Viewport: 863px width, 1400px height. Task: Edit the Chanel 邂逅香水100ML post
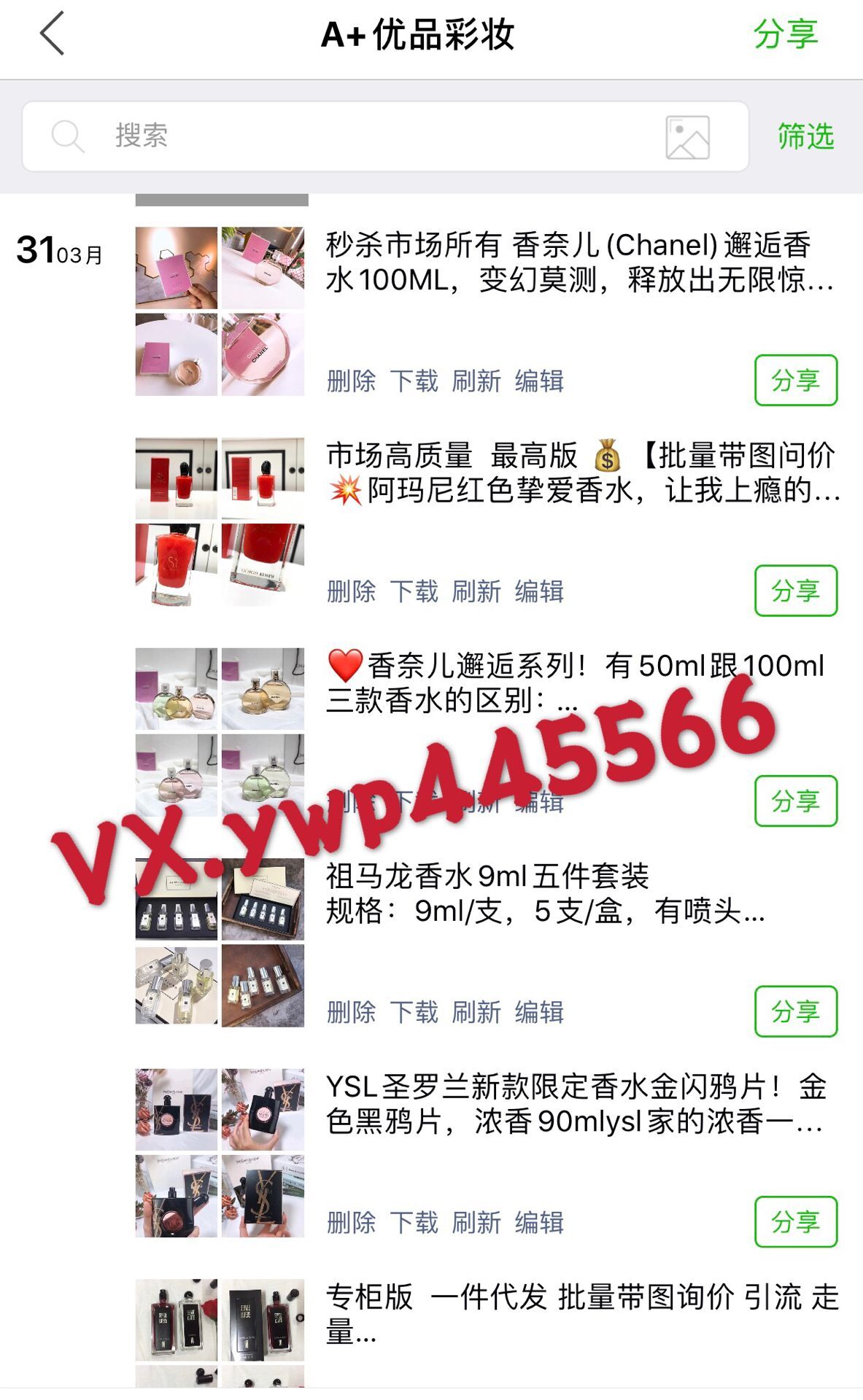click(539, 381)
